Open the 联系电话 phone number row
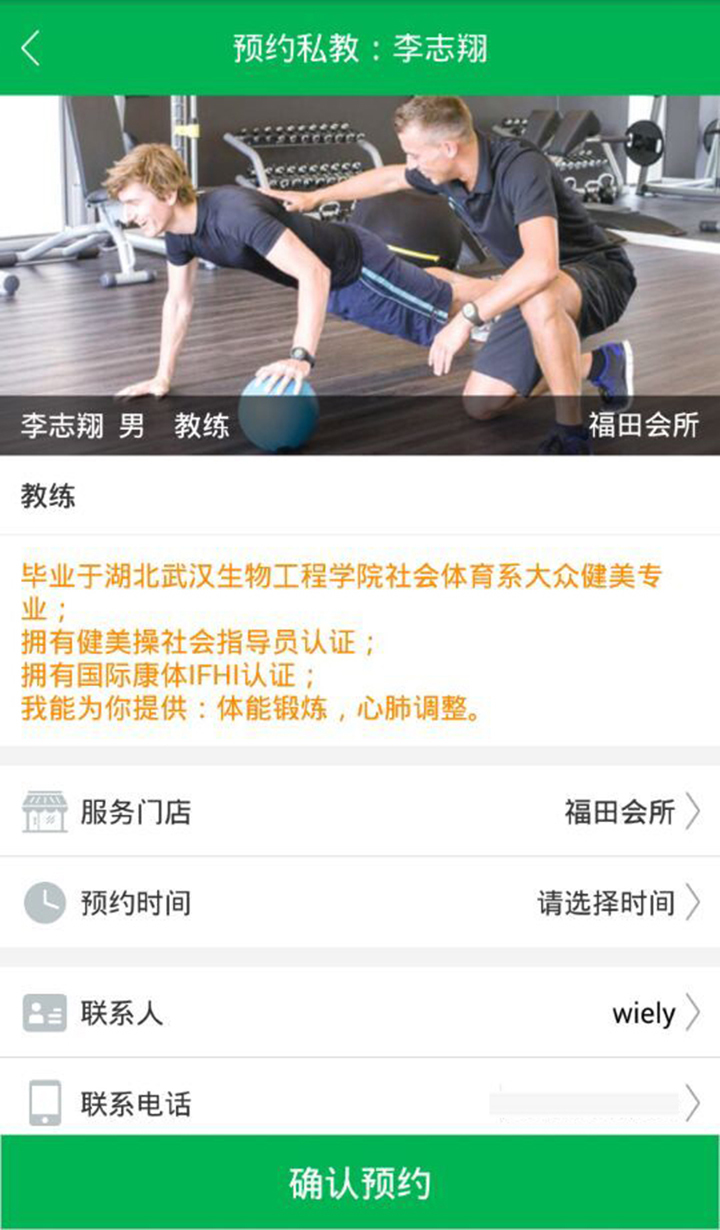The height and width of the screenshot is (1230, 720). point(360,1103)
